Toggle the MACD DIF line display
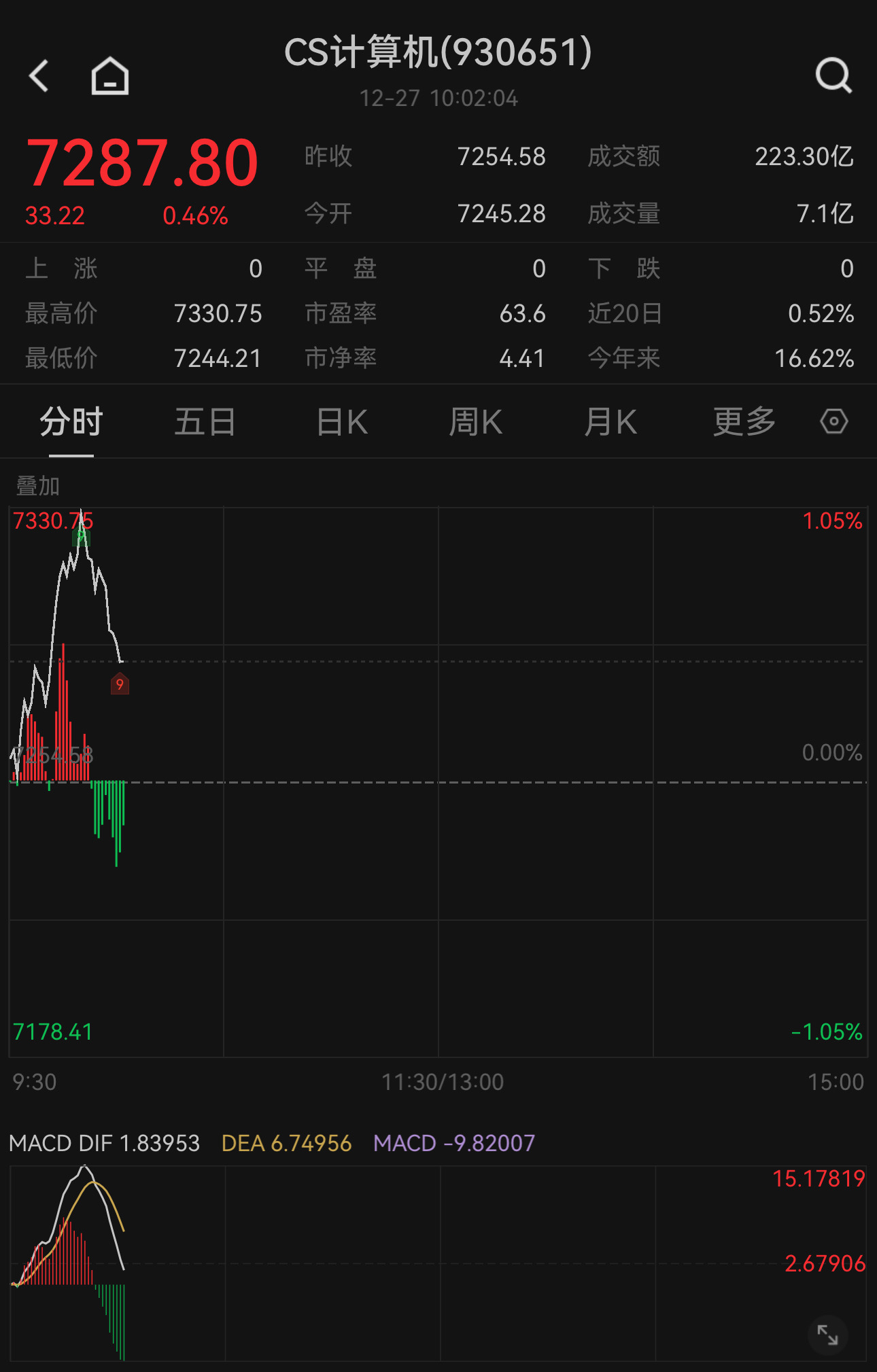 (x=103, y=1144)
